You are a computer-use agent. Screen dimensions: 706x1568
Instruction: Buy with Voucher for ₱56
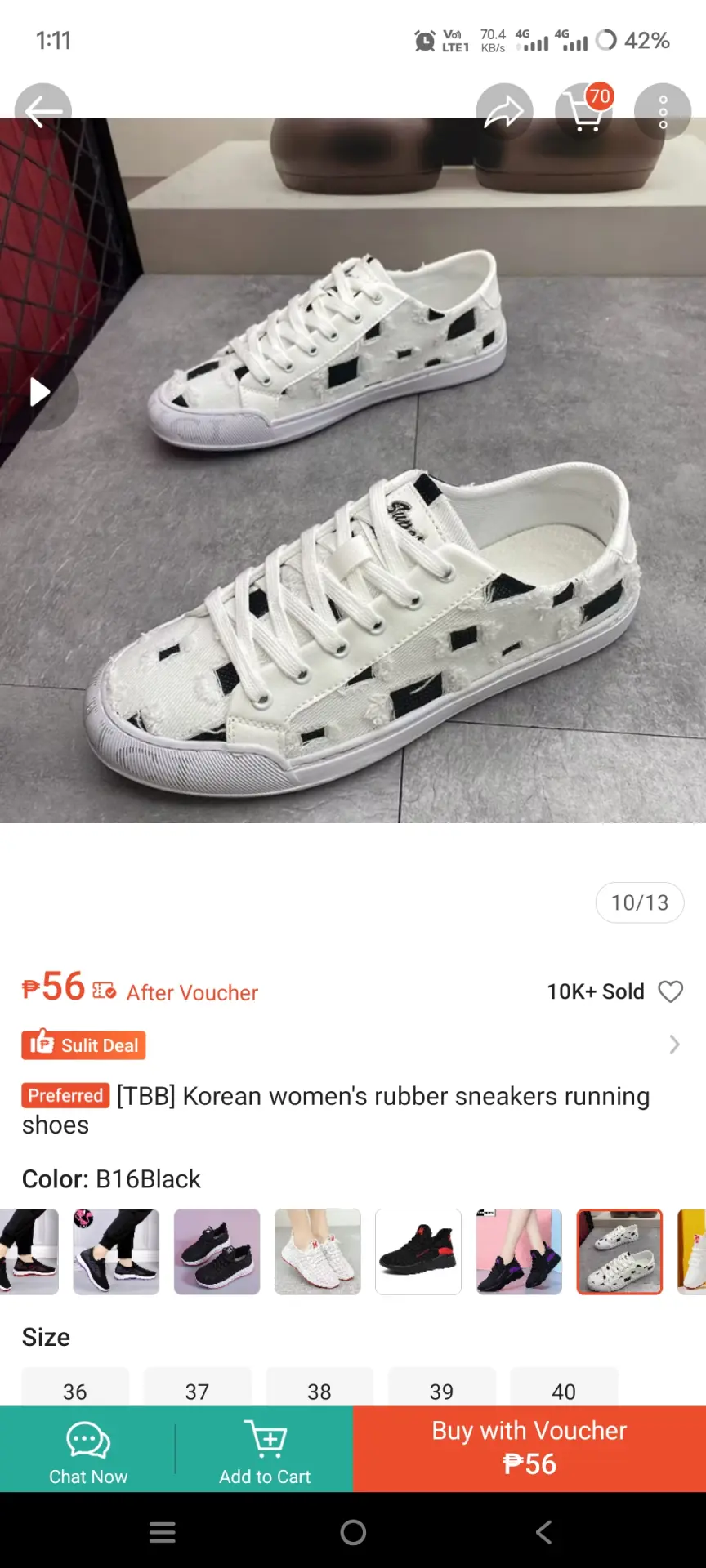click(529, 1450)
